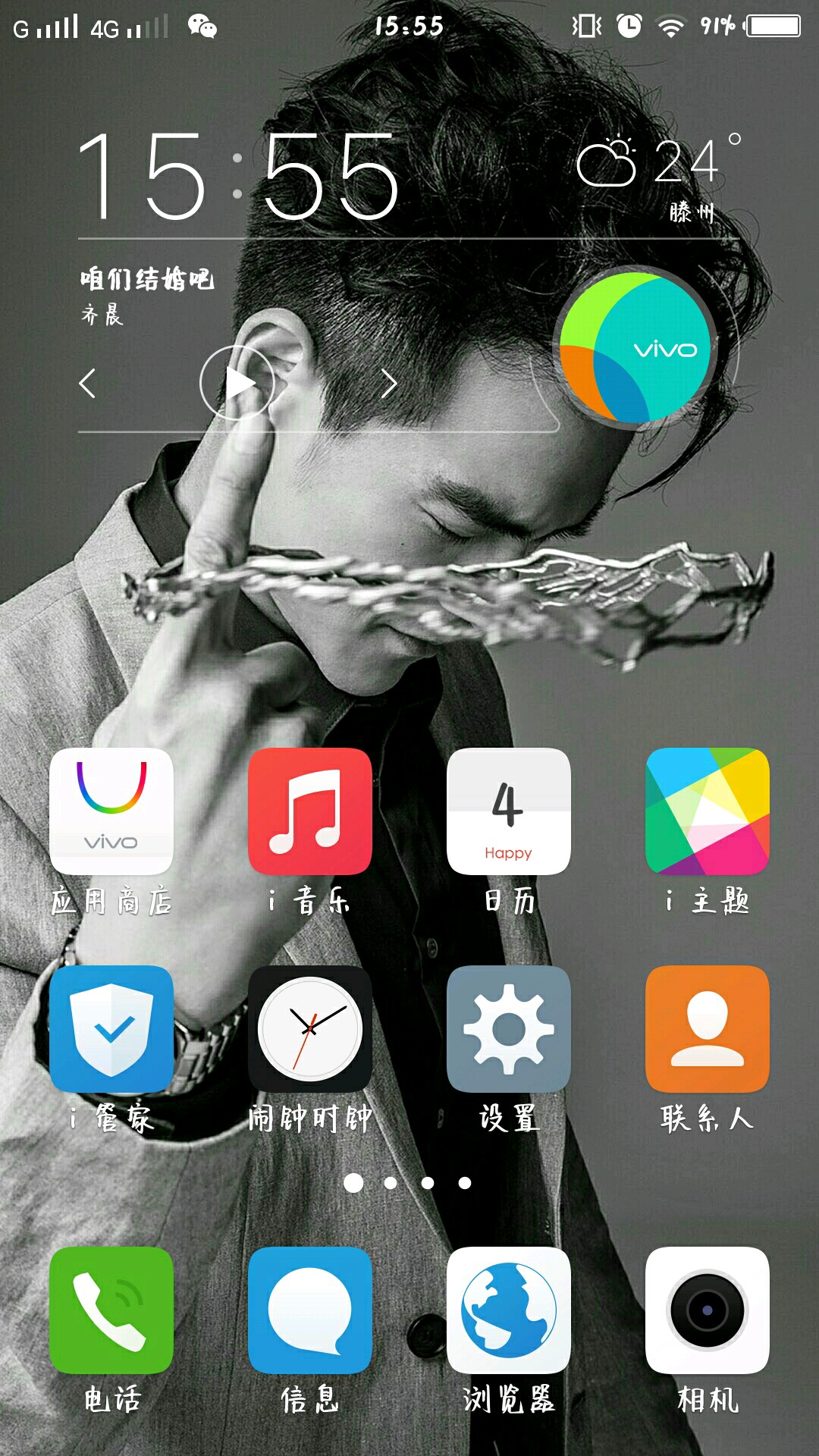Skip to the previous track
Image resolution: width=819 pixels, height=1456 pixels.
coord(88,384)
